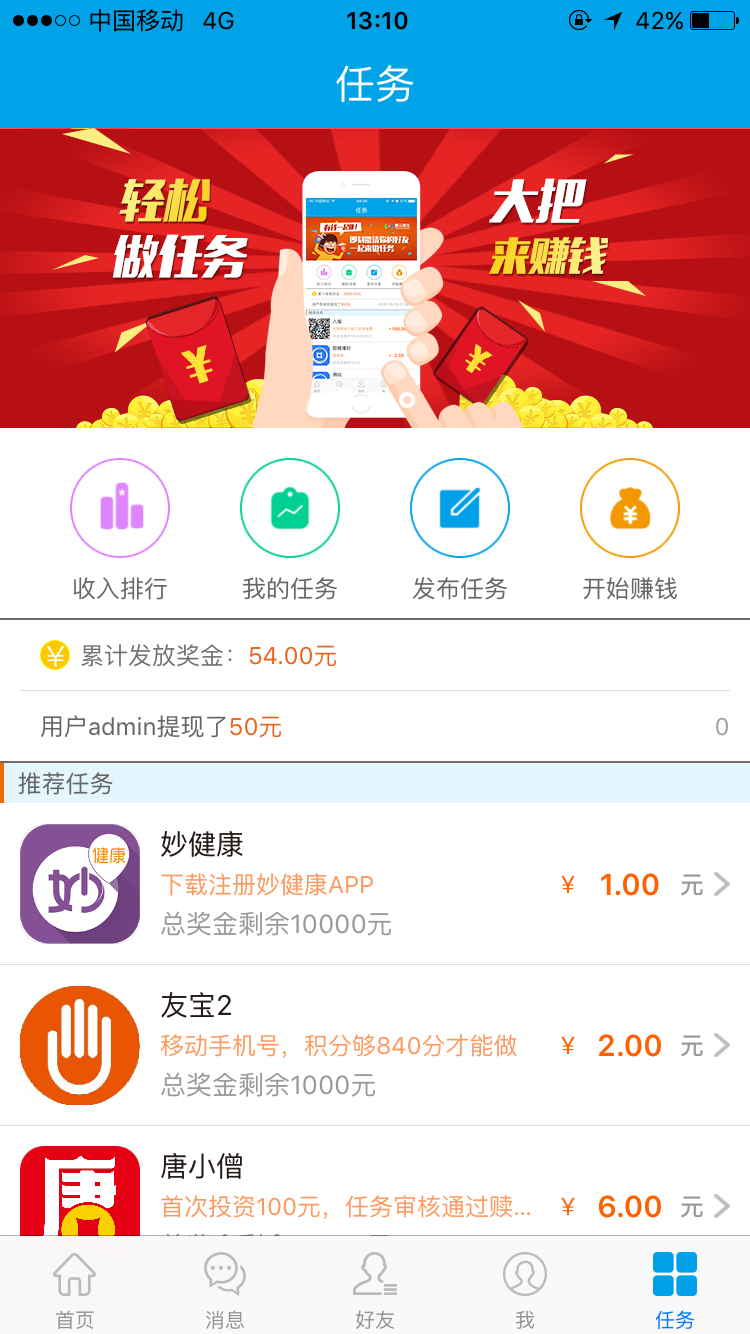750x1334 pixels.
Task: Select the 任务 tasks tab
Action: pyautogui.click(x=675, y=1288)
